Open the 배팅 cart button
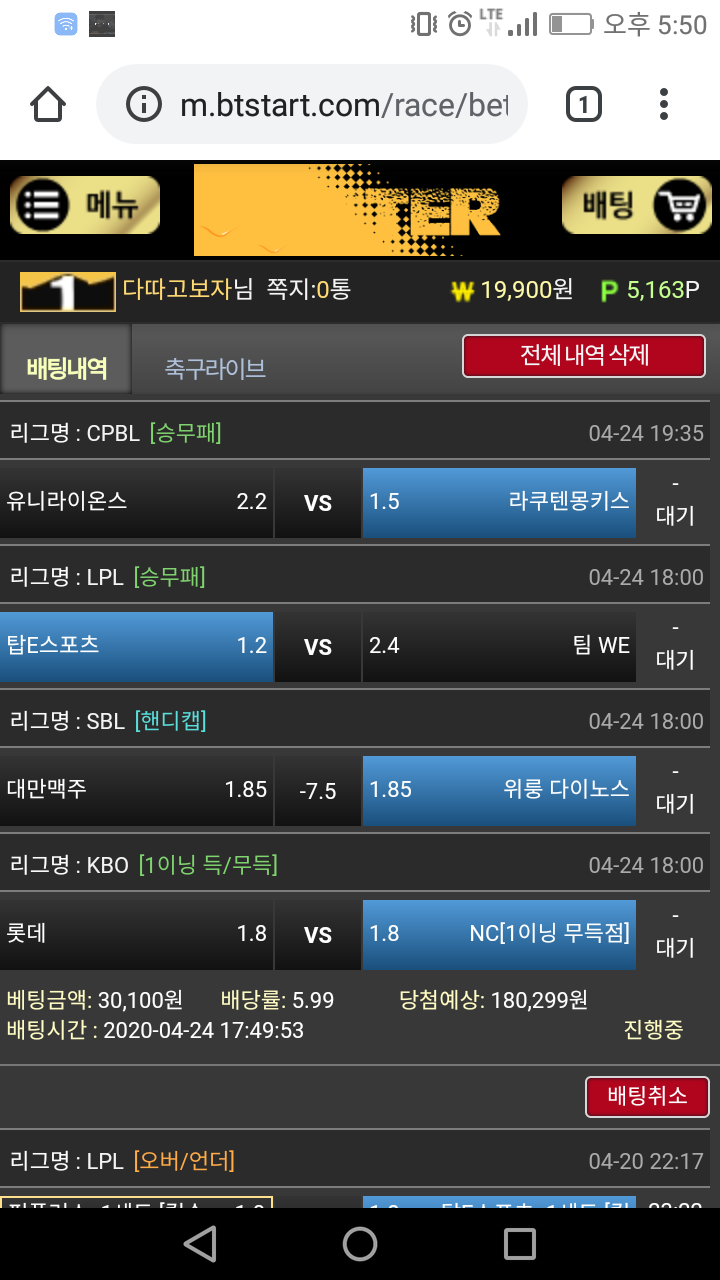 pyautogui.click(x=636, y=205)
